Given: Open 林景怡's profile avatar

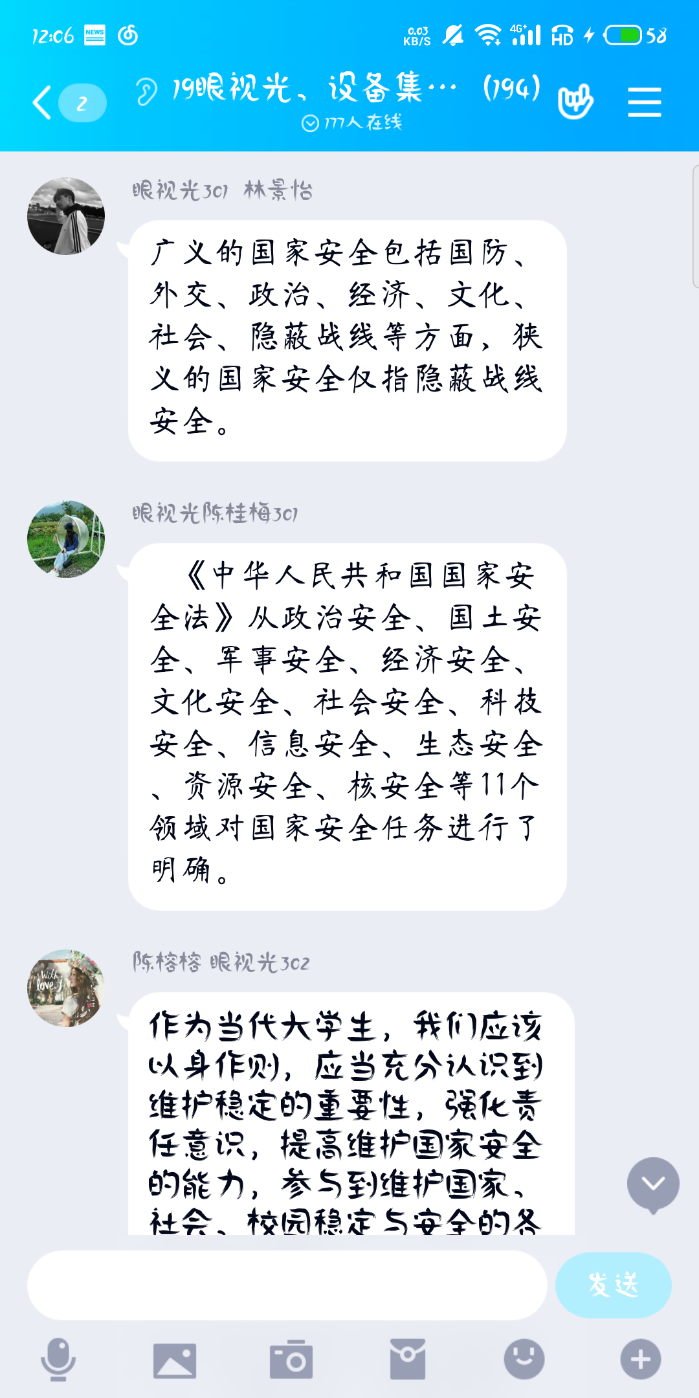Looking at the screenshot, I should coord(66,216).
